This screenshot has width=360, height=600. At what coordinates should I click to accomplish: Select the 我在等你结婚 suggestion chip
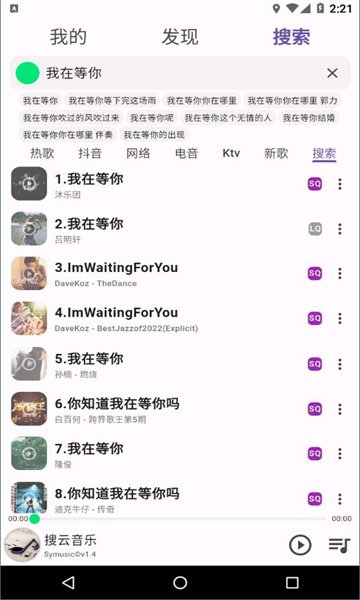(x=309, y=117)
